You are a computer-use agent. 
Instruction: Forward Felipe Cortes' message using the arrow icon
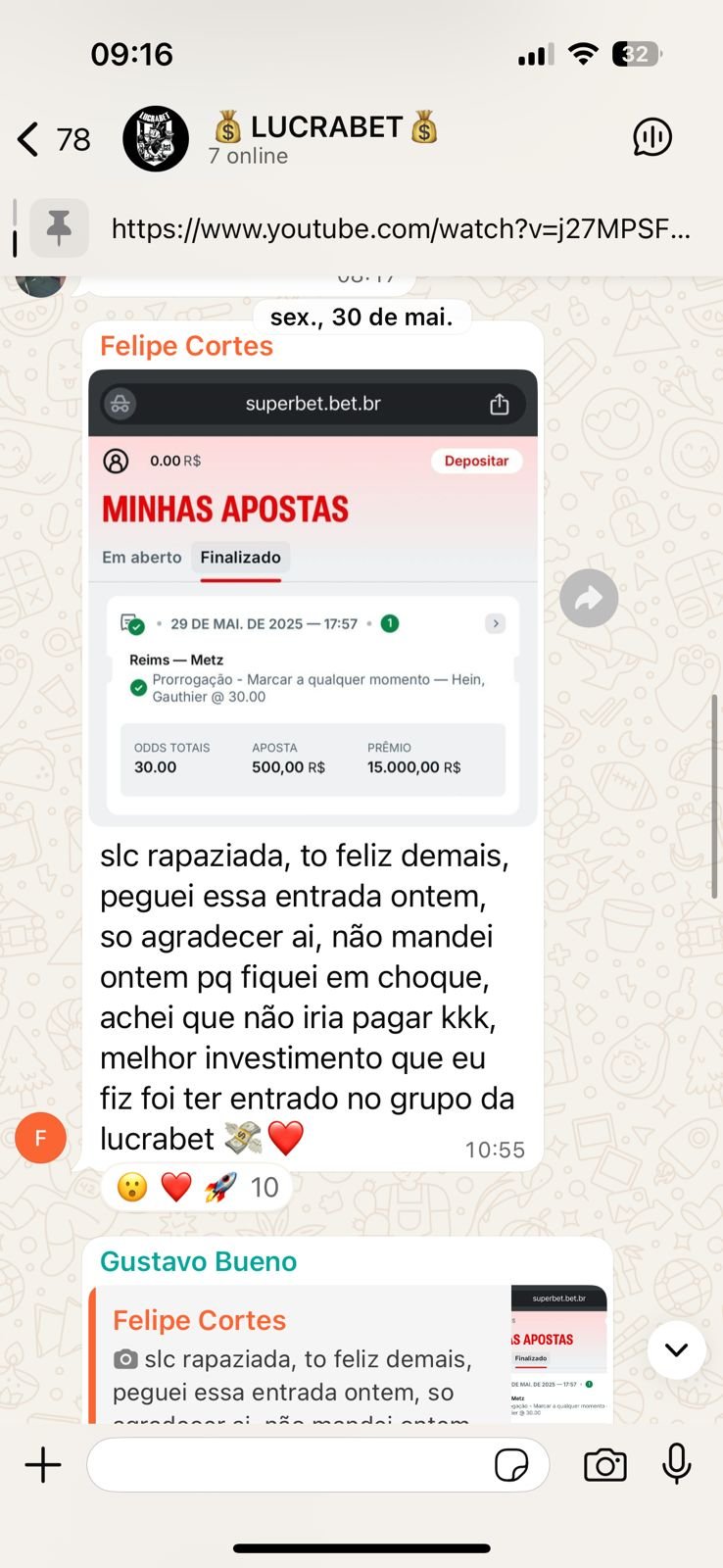588,598
